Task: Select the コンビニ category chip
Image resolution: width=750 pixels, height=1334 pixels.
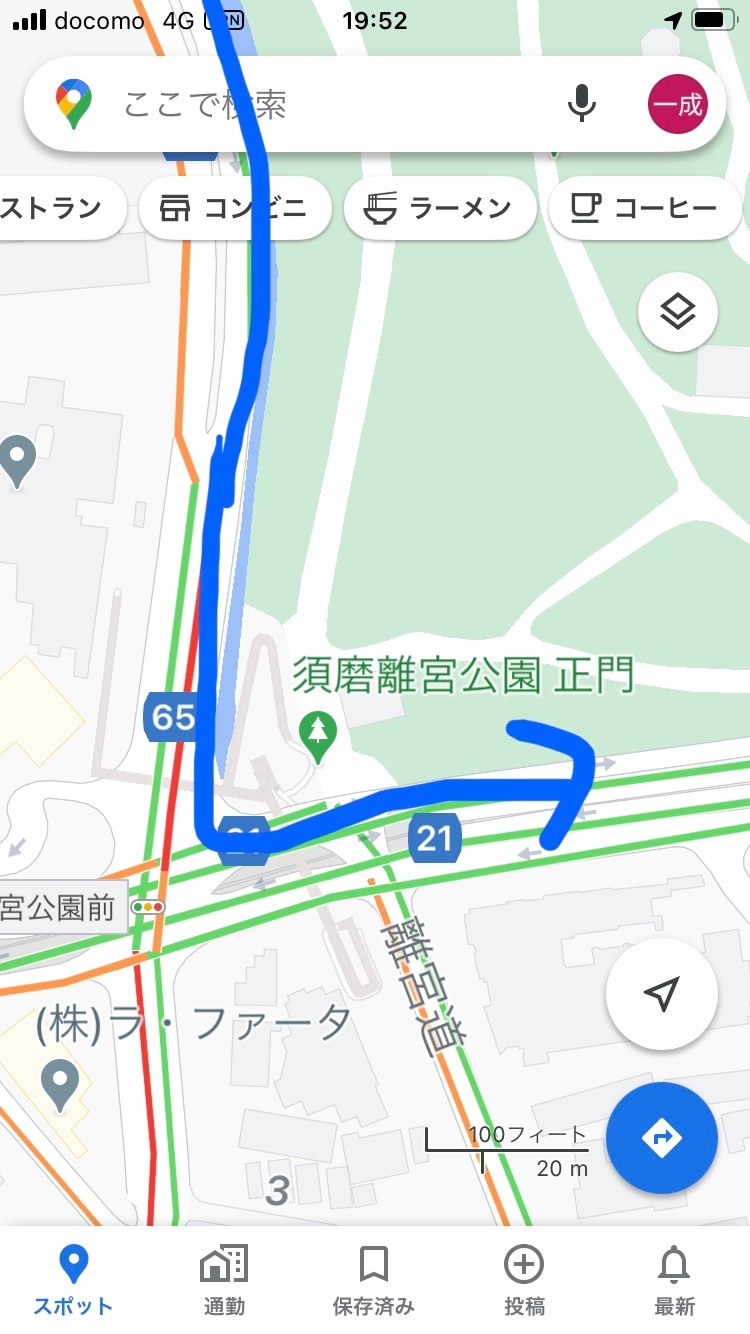Action: click(x=235, y=208)
